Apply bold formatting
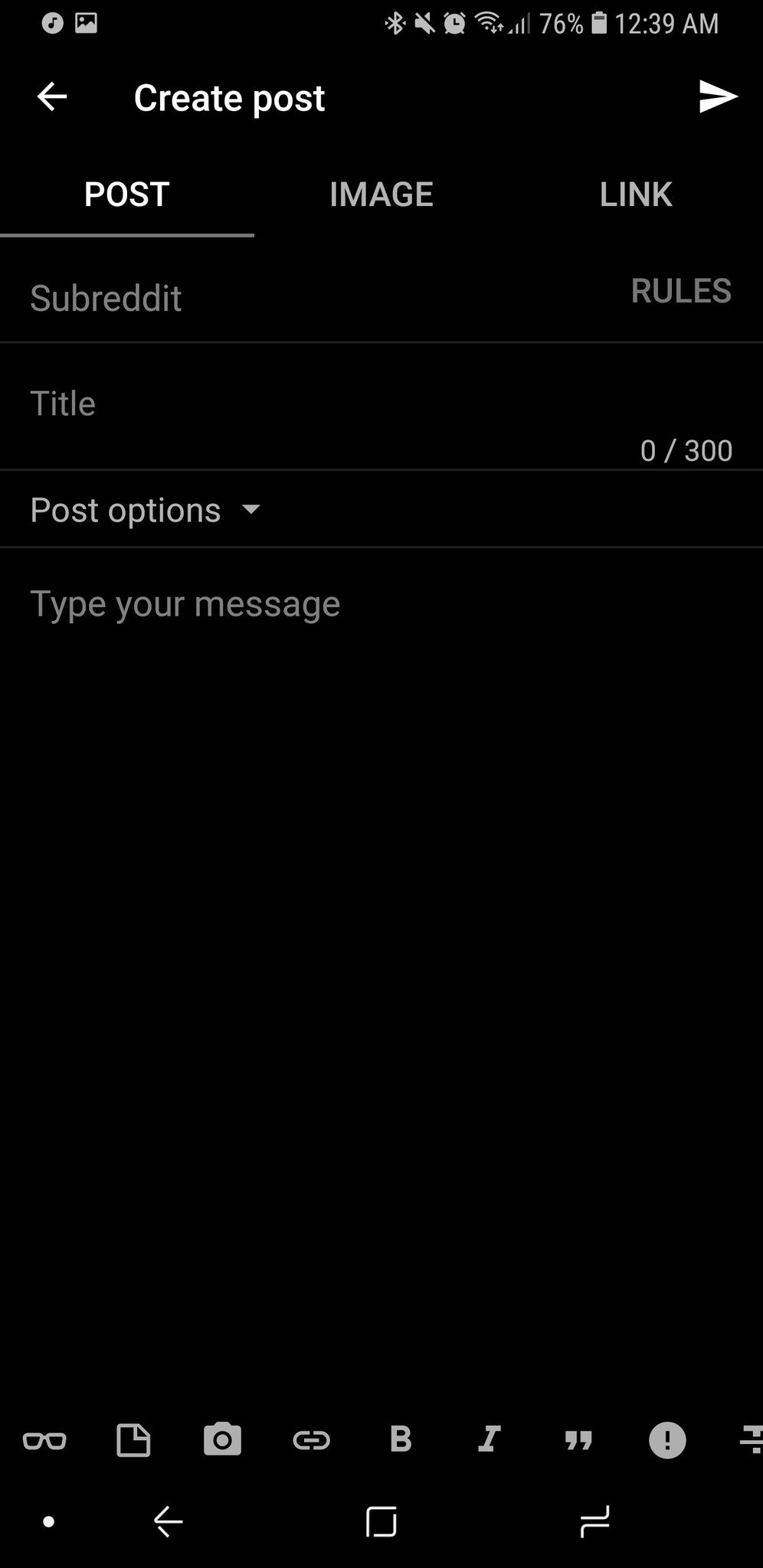The image size is (763, 1568). click(401, 1439)
